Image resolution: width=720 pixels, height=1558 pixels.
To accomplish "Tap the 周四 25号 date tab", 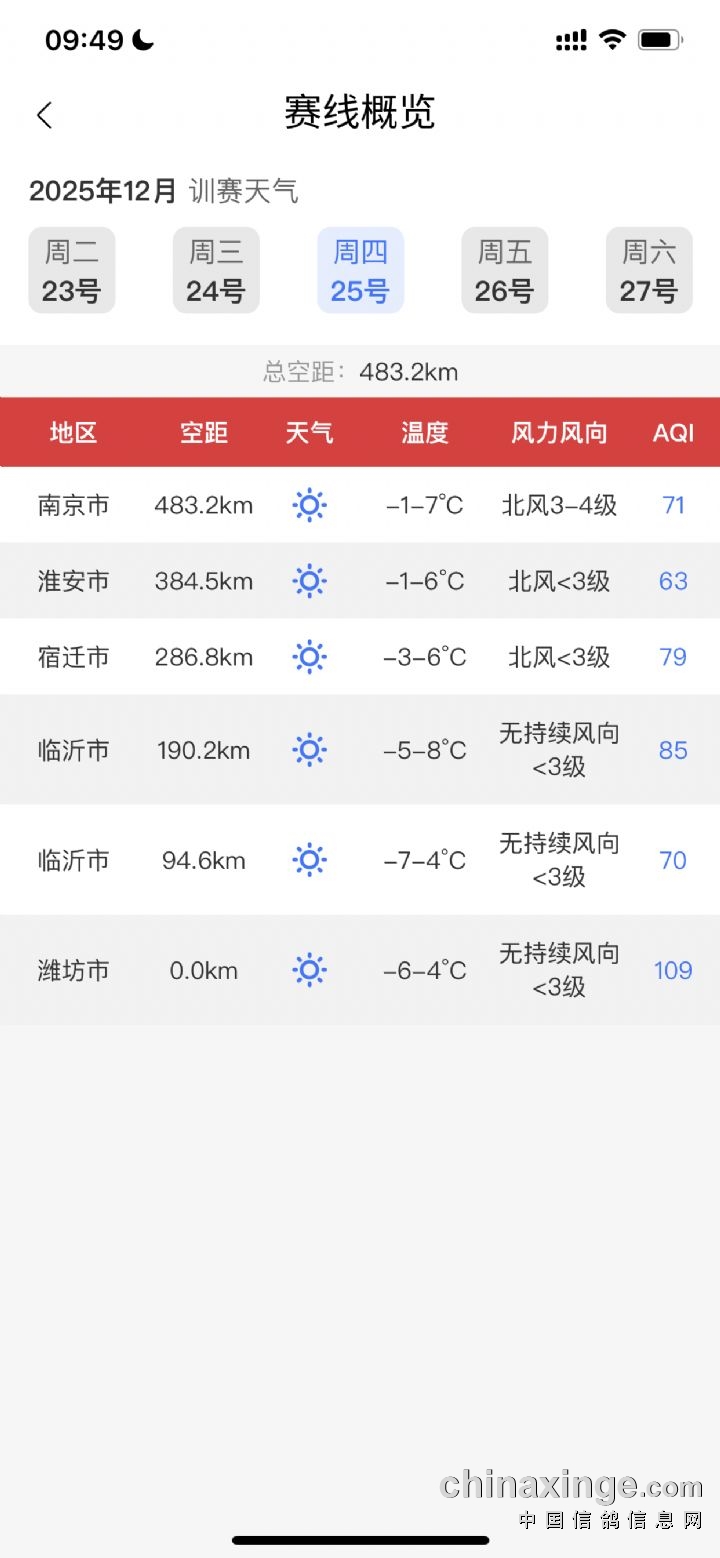I will tap(360, 270).
